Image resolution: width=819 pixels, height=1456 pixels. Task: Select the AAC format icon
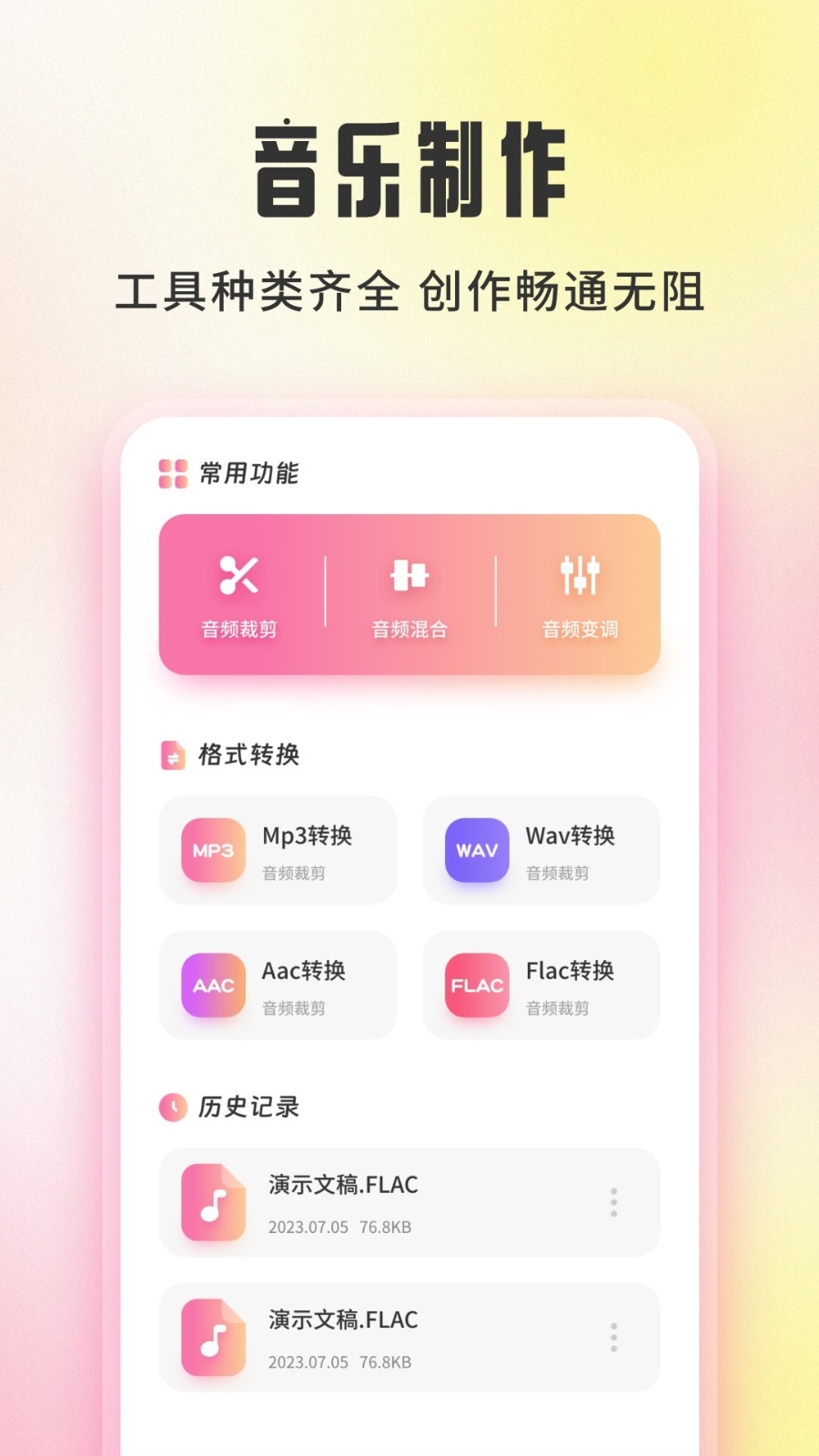[211, 985]
